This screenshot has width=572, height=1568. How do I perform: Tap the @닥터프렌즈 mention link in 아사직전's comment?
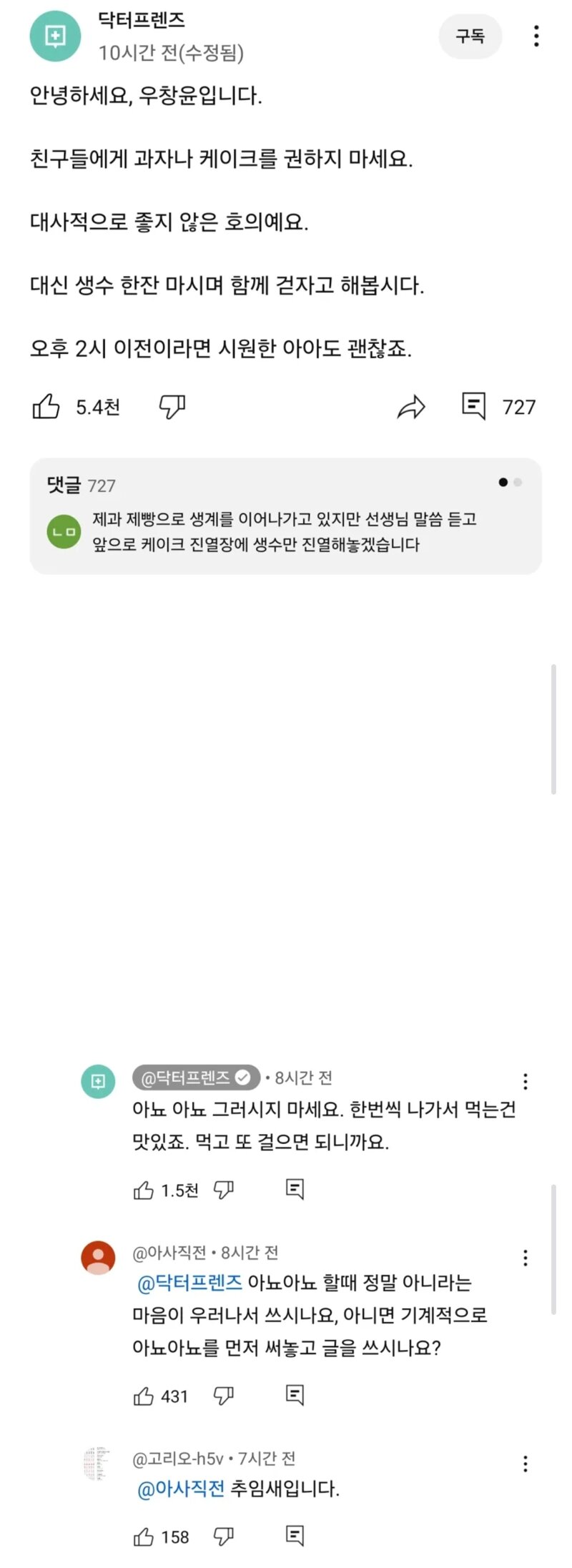click(189, 1283)
